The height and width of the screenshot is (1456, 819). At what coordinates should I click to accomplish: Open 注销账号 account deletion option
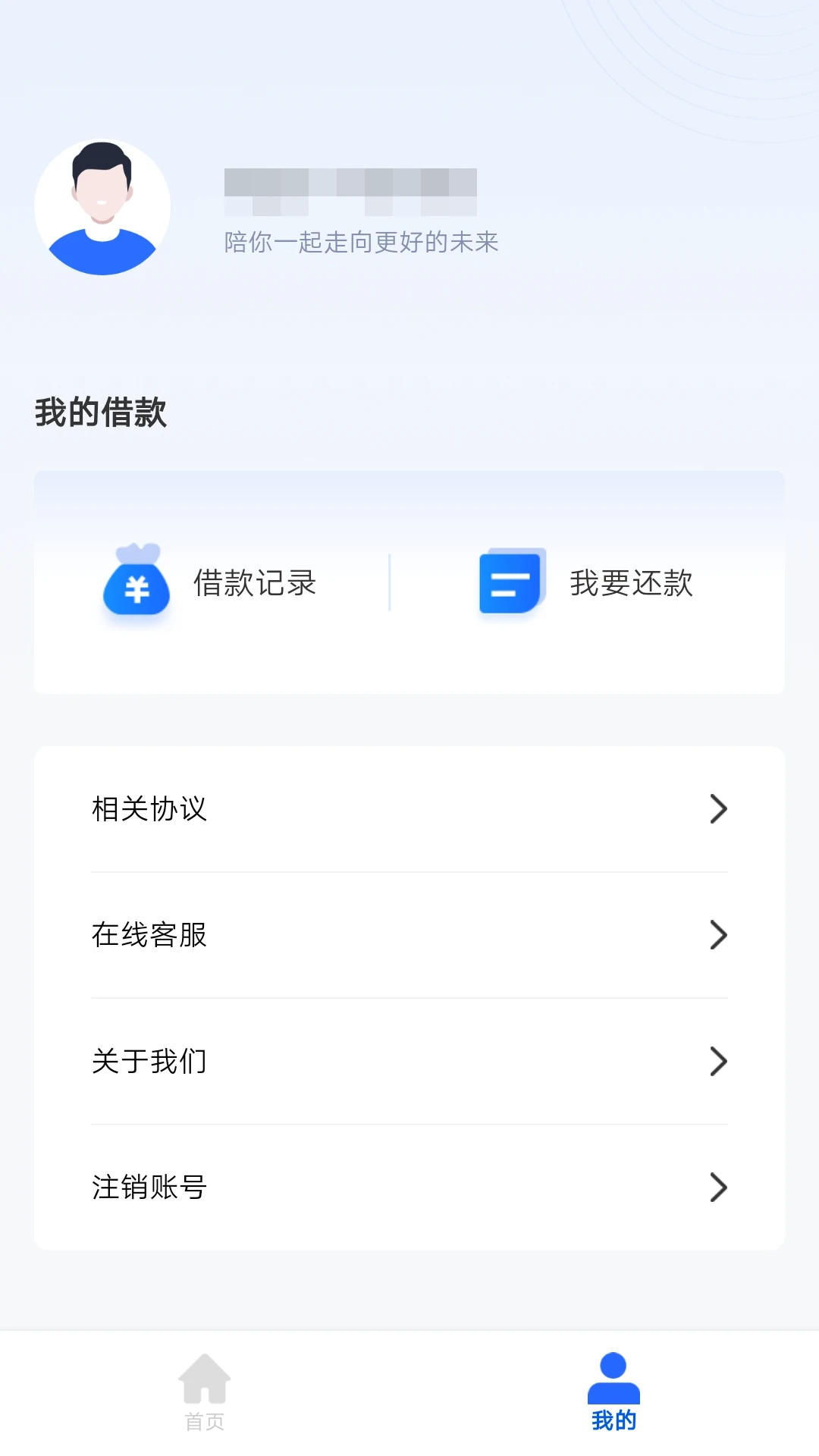pos(149,1188)
